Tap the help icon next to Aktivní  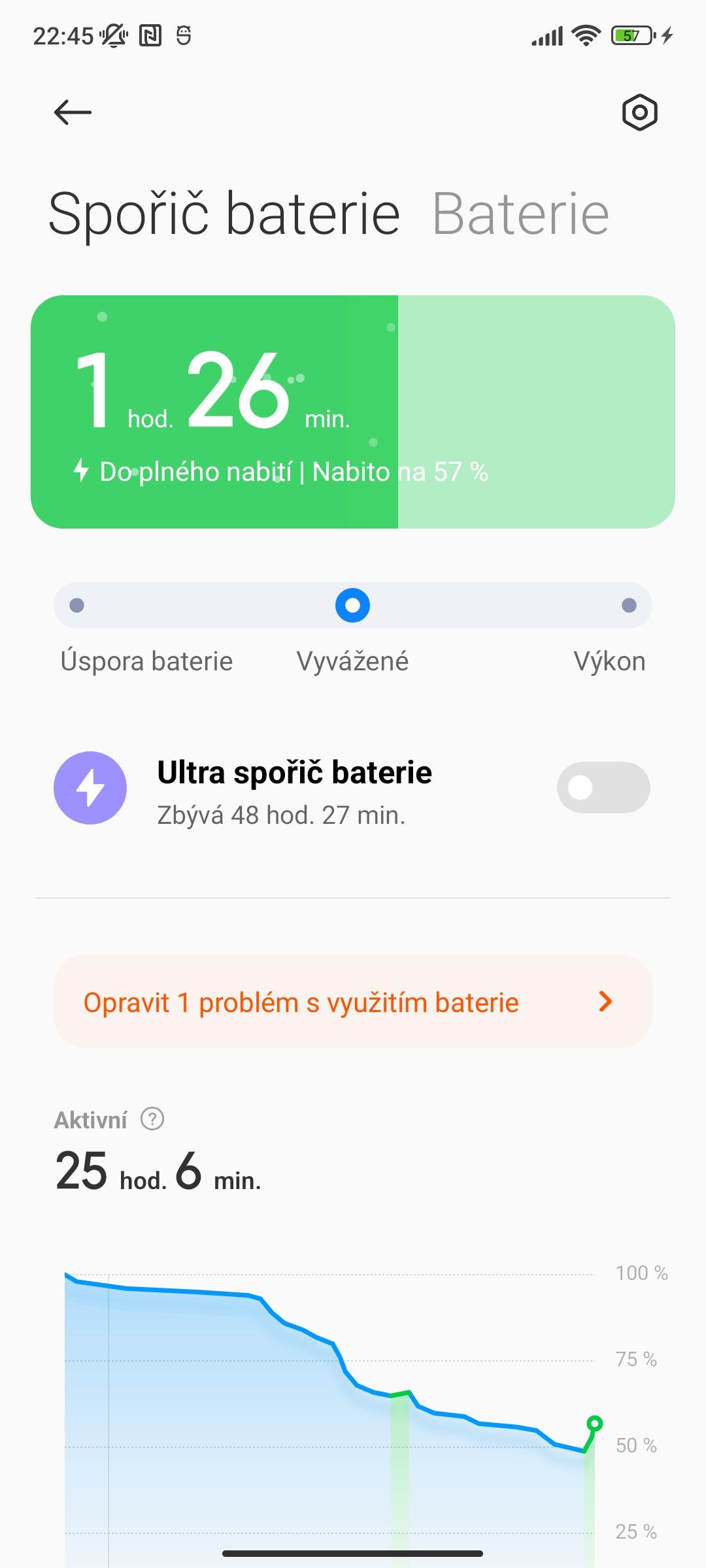(x=152, y=1119)
